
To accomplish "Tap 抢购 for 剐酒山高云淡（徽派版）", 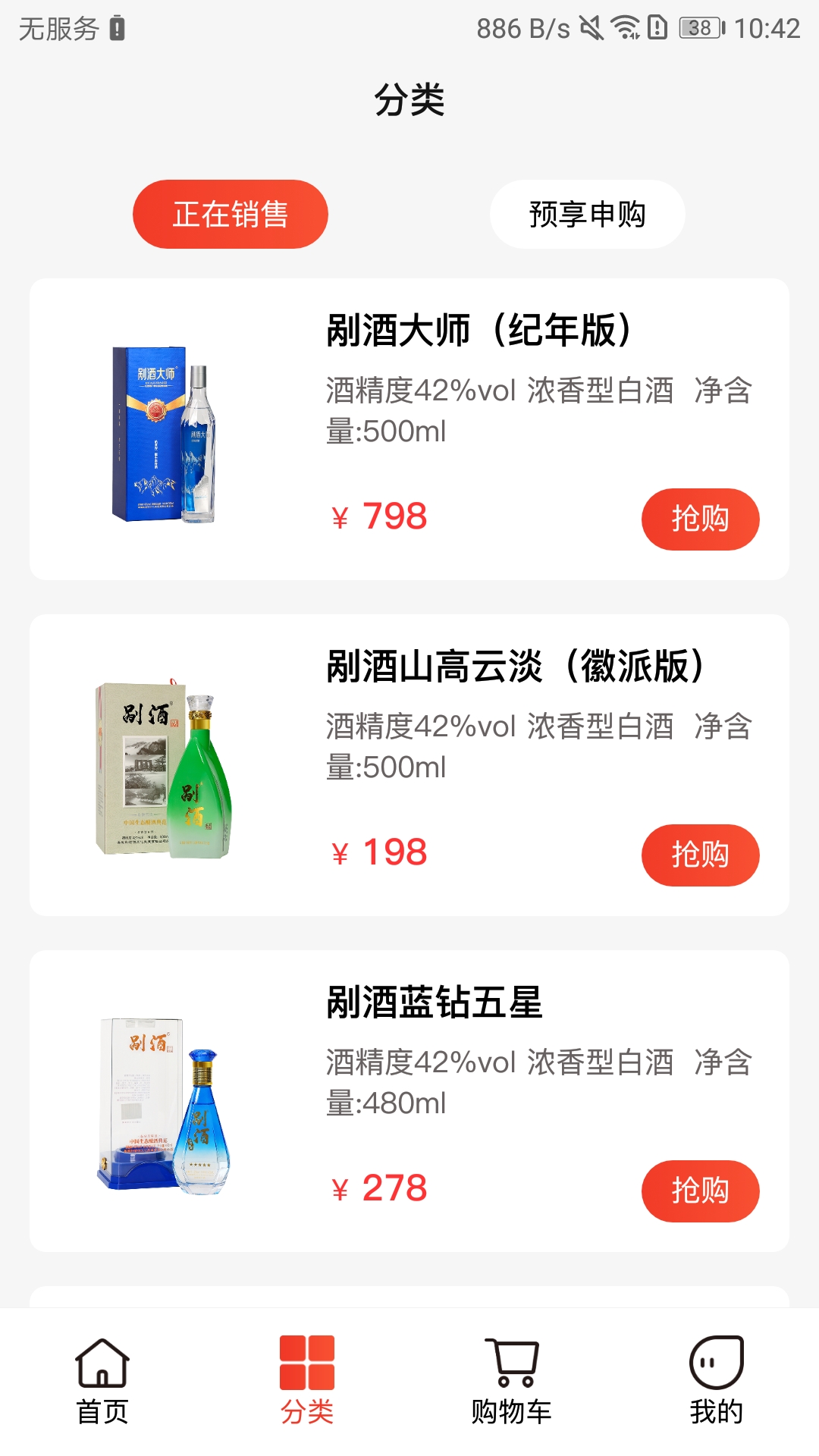I will coord(700,855).
